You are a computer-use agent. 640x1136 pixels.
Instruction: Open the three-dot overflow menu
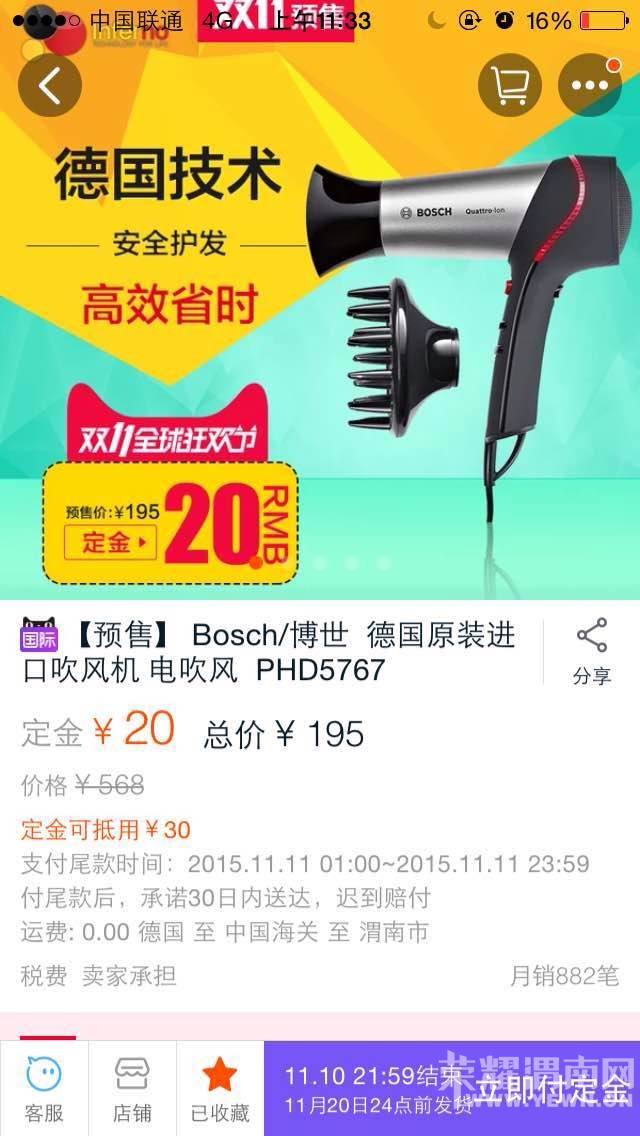(589, 86)
